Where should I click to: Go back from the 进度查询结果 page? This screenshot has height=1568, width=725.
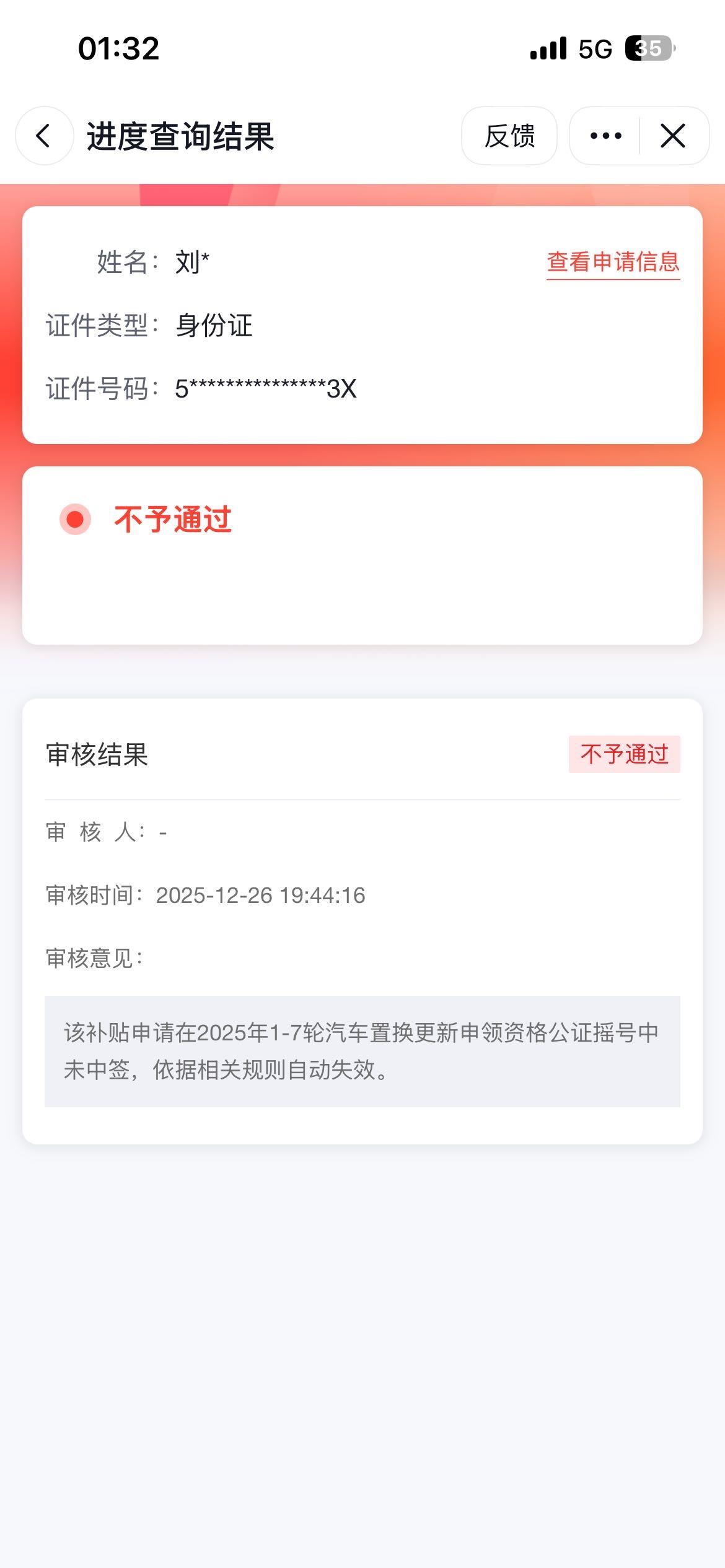[44, 136]
